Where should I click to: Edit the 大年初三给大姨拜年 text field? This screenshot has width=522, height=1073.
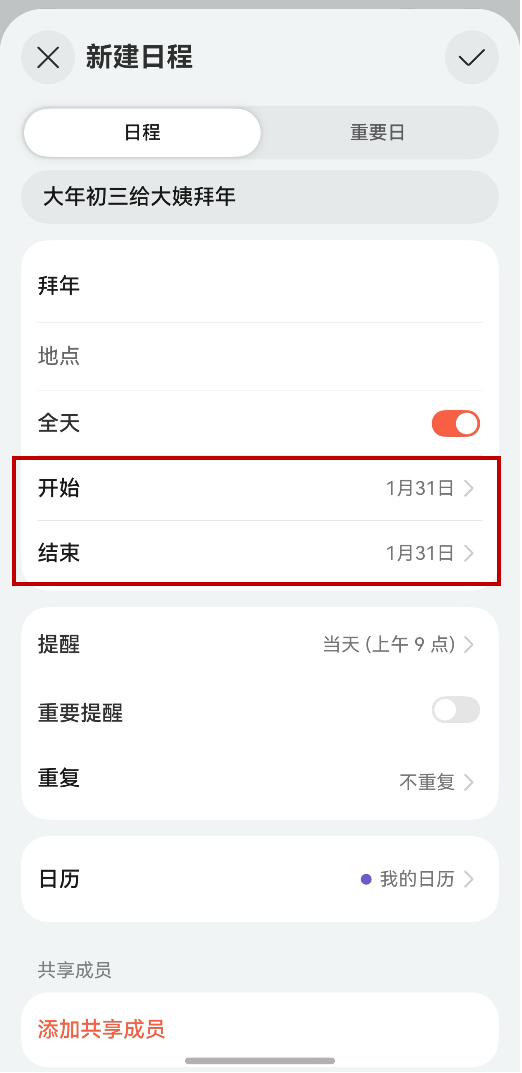click(260, 197)
